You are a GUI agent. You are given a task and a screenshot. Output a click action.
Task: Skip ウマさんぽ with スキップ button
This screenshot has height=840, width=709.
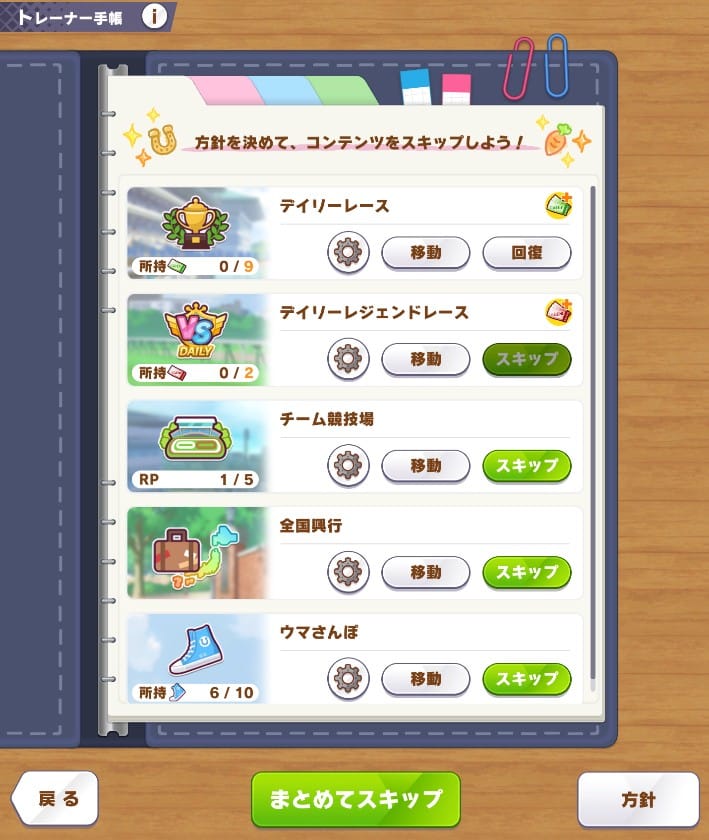click(527, 679)
